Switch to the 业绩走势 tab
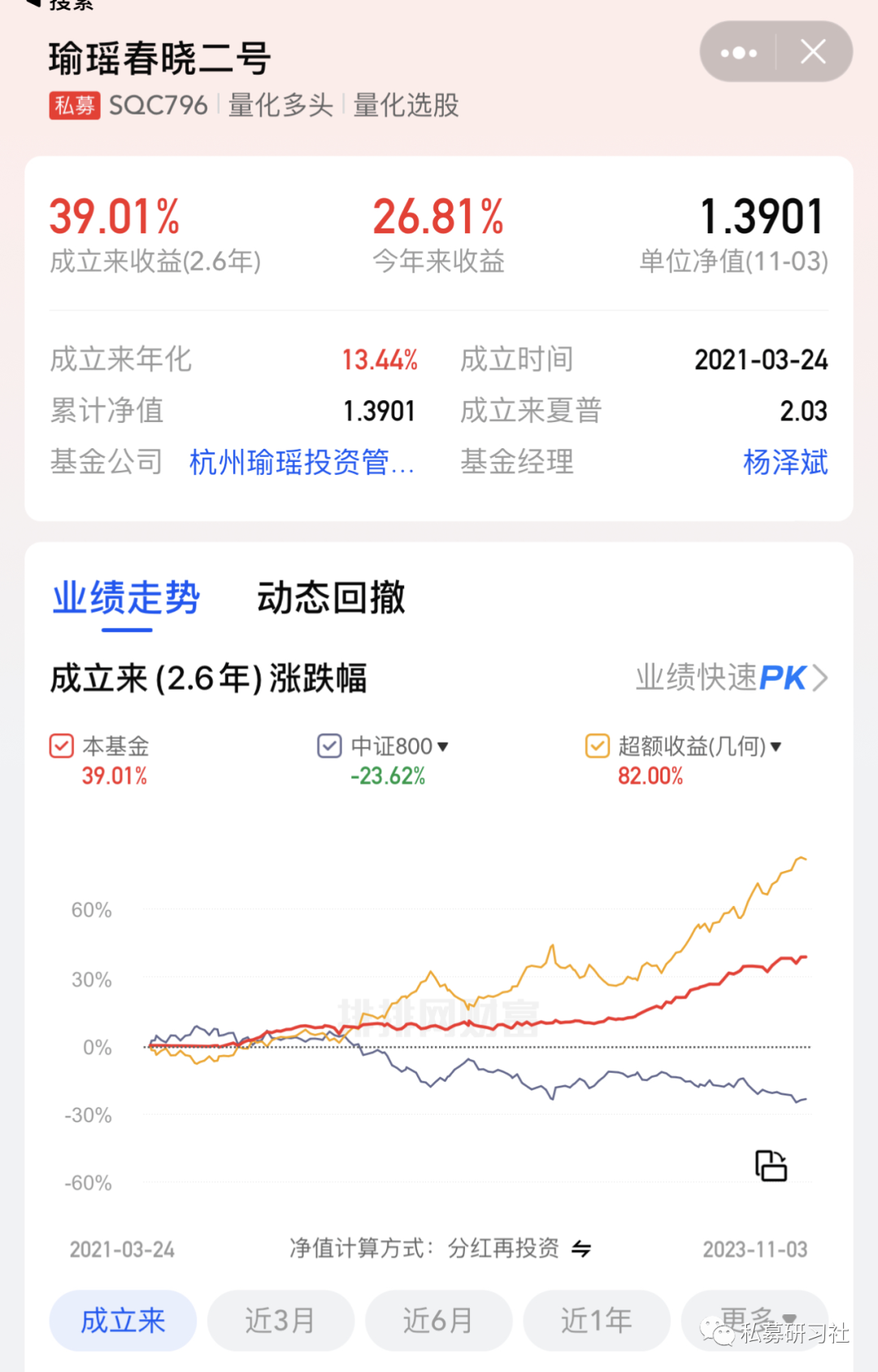Image resolution: width=878 pixels, height=1372 pixels. coord(126,598)
